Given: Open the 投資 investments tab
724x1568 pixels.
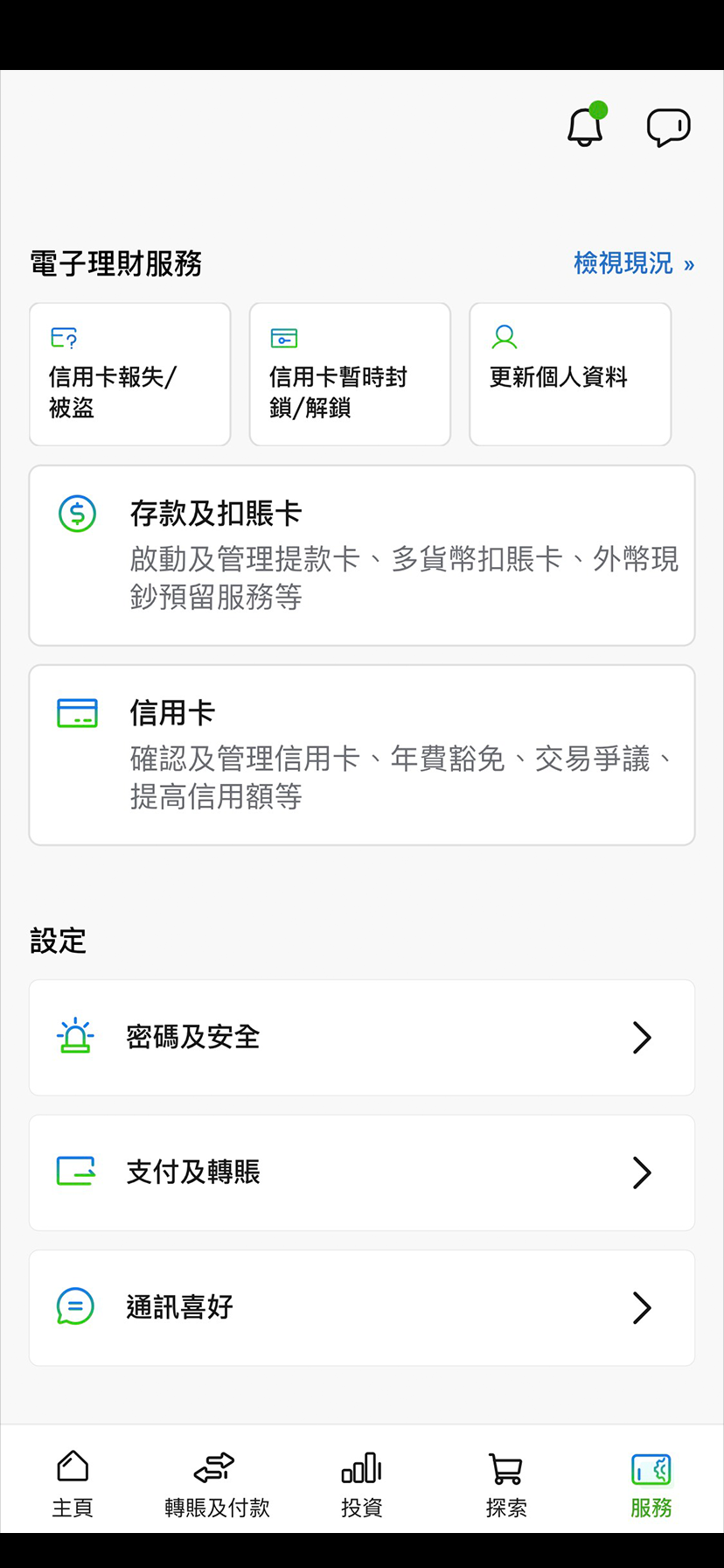Looking at the screenshot, I should tap(361, 1483).
